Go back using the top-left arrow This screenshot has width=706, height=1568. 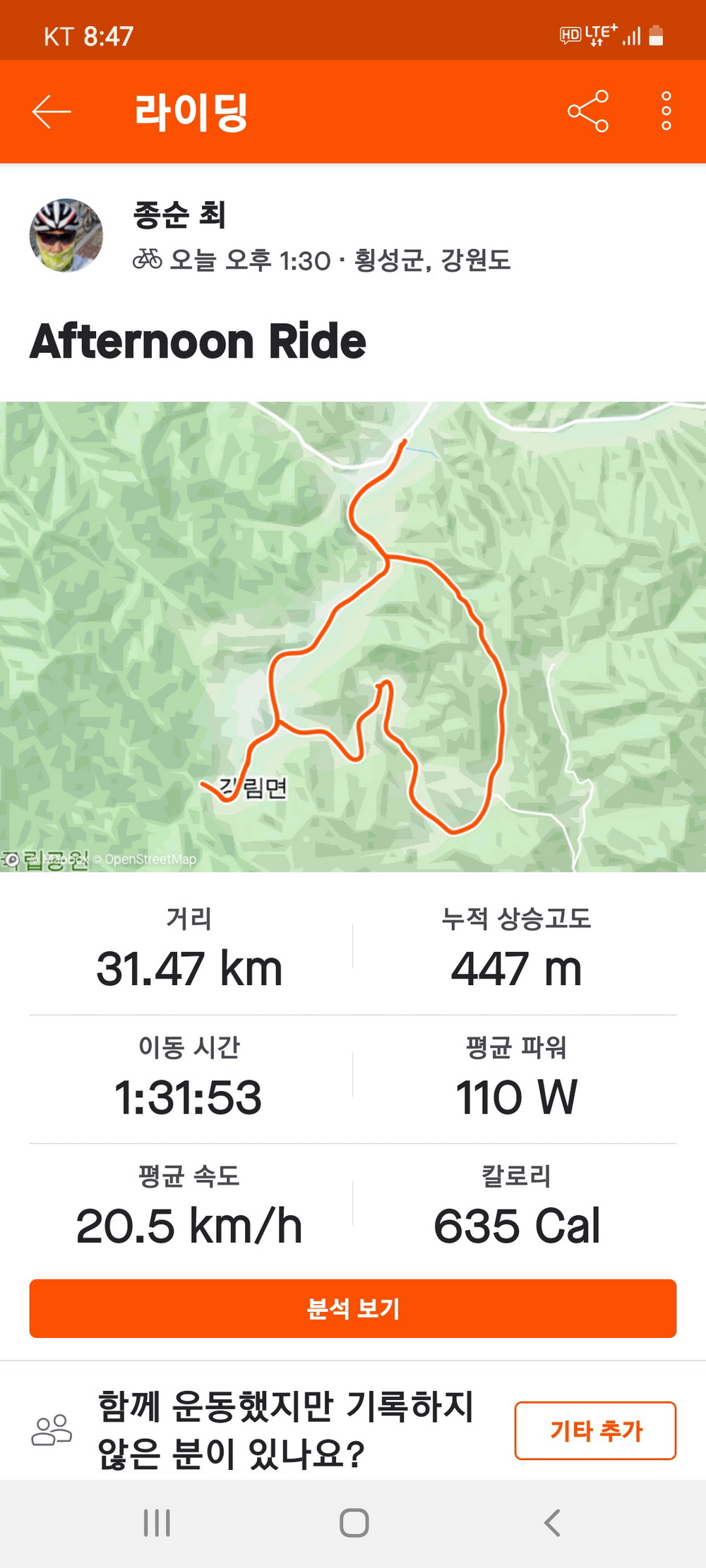[52, 111]
